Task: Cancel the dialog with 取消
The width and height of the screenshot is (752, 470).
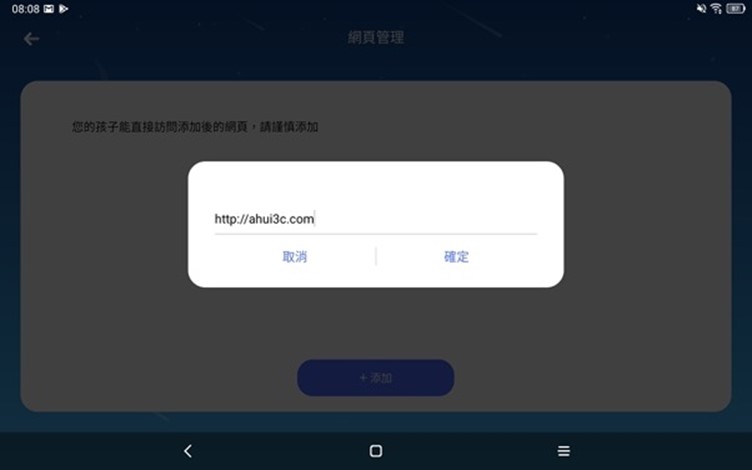Action: [294, 257]
